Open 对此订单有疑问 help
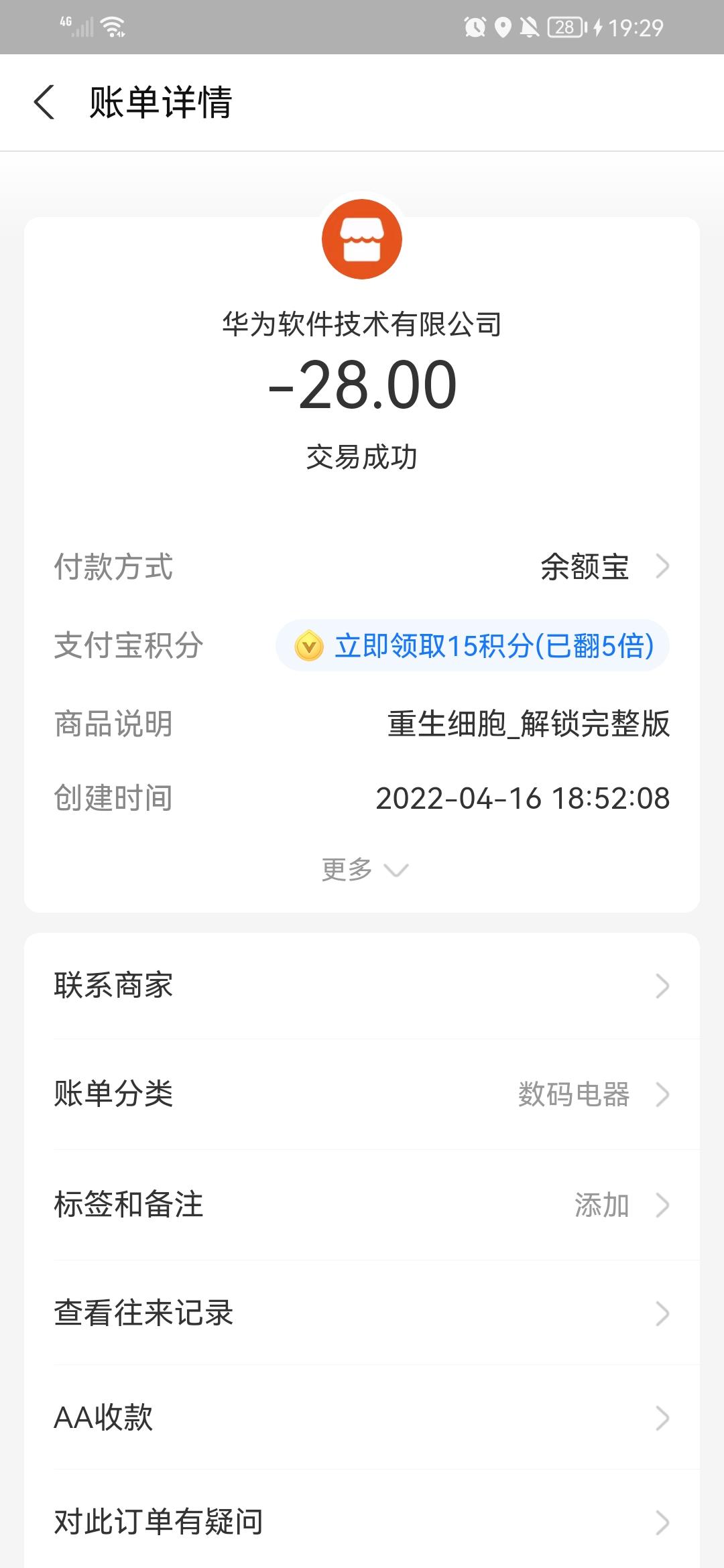Image resolution: width=724 pixels, height=1568 pixels. 362,1522
